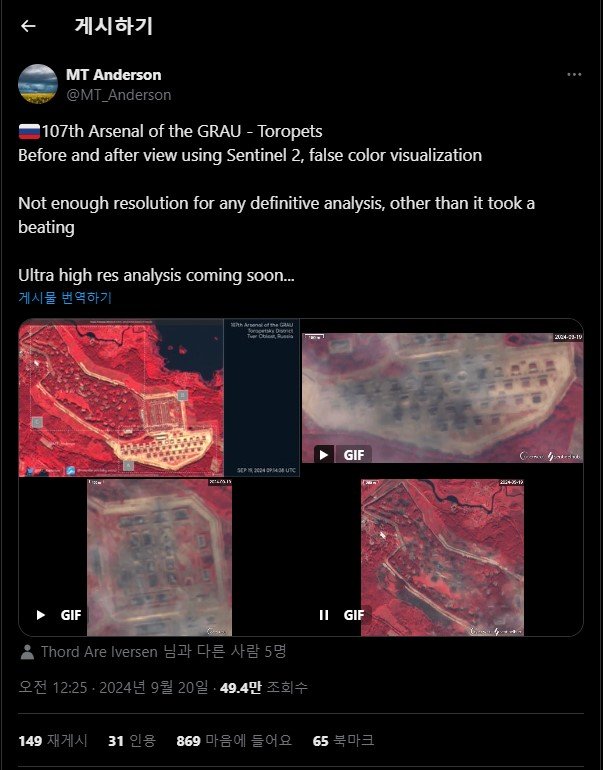View the 149 reposts list
The height and width of the screenshot is (770, 603).
click(x=53, y=741)
